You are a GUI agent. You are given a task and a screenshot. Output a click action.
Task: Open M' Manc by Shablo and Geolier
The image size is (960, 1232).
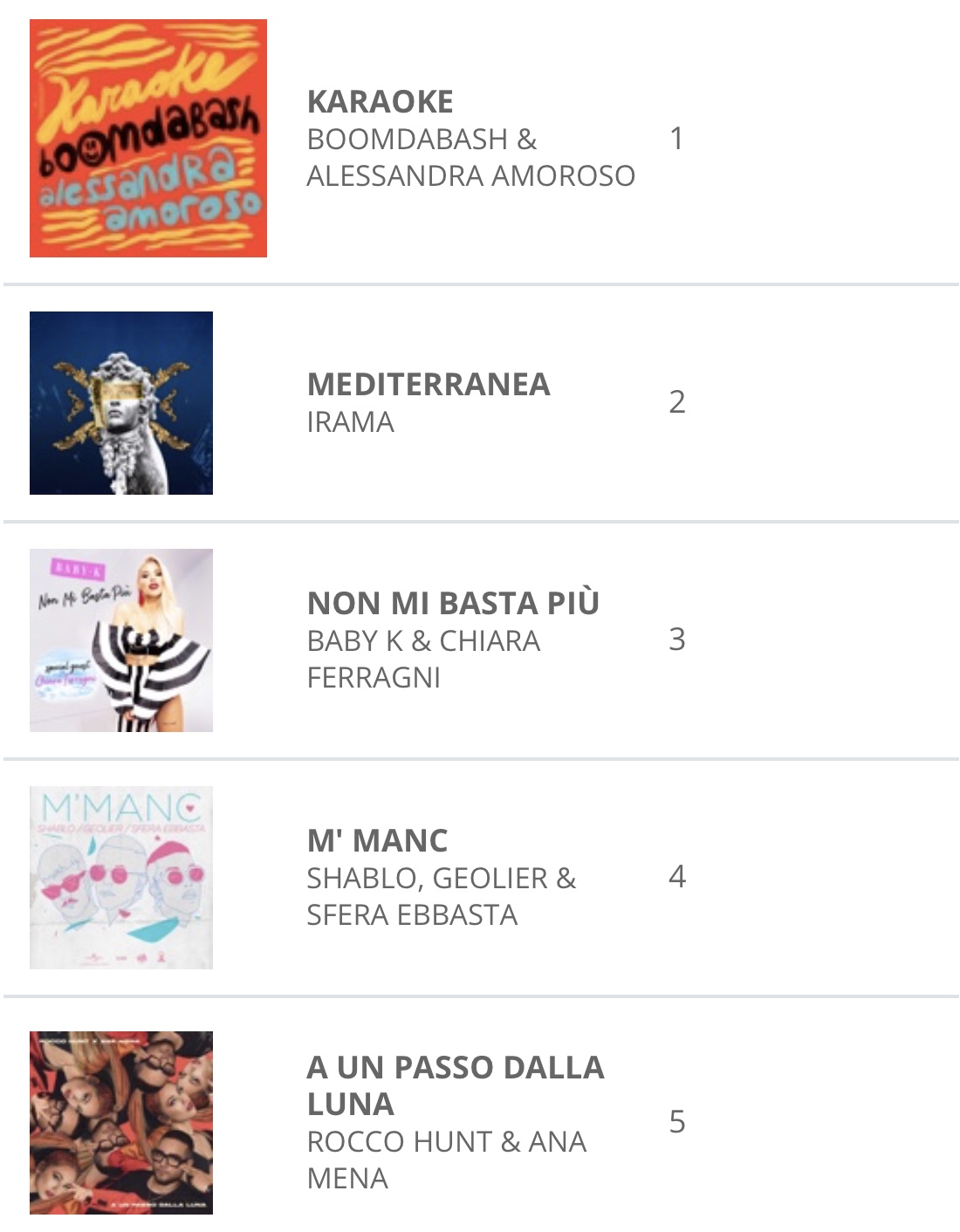377,841
